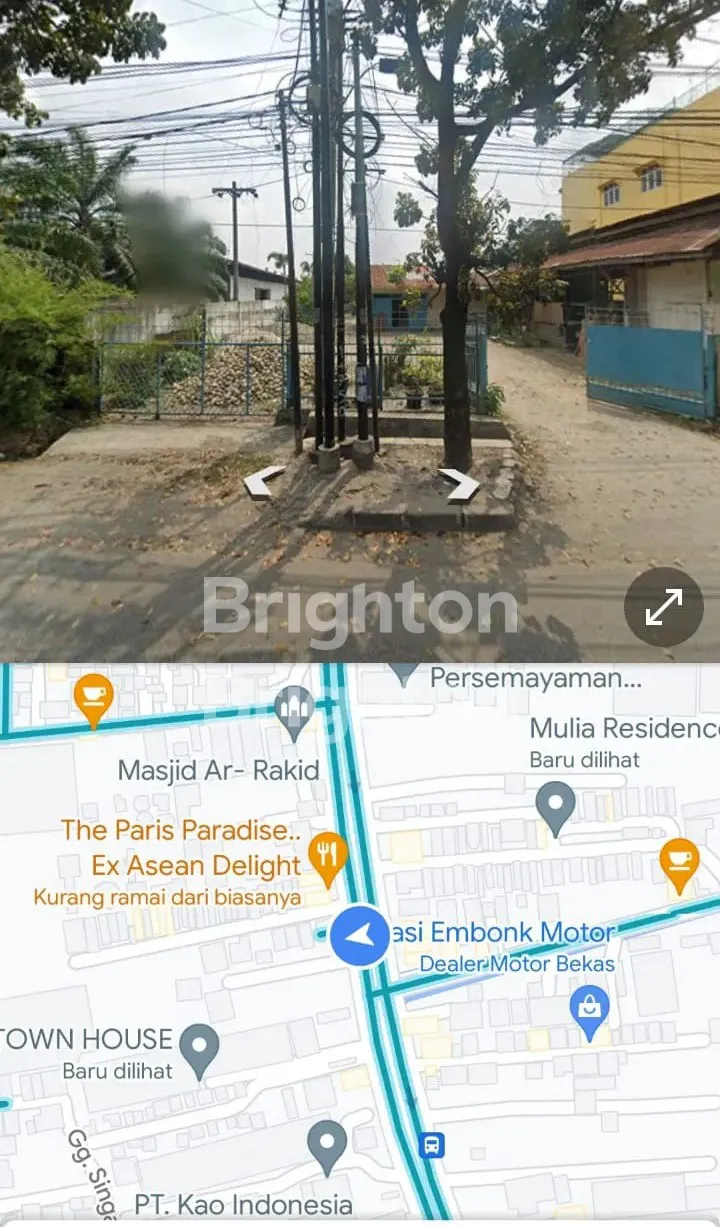Select The Paris Paradise restaurant pin
The width and height of the screenshot is (720, 1227).
[328, 857]
